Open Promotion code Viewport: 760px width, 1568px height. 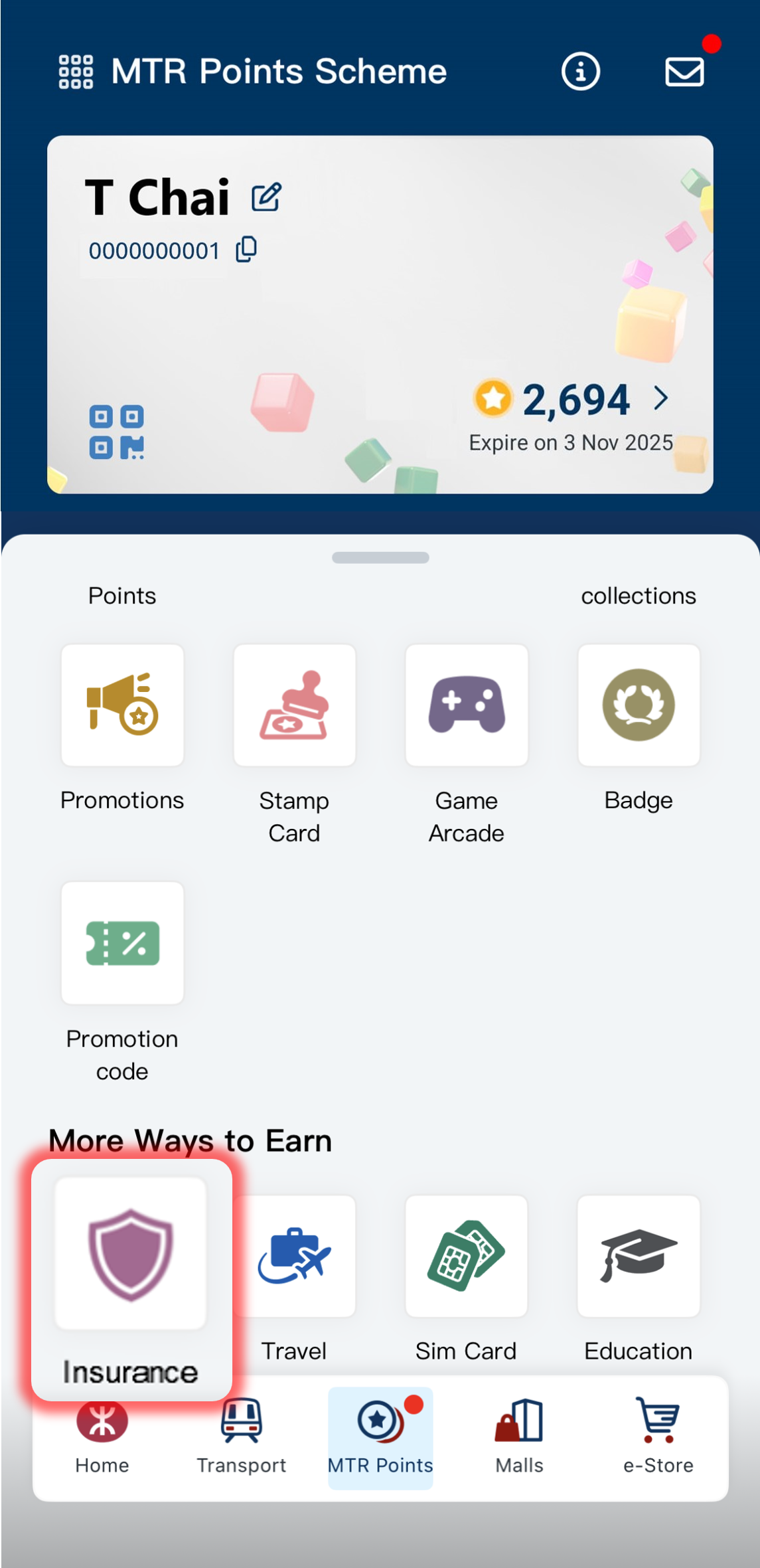(122, 943)
